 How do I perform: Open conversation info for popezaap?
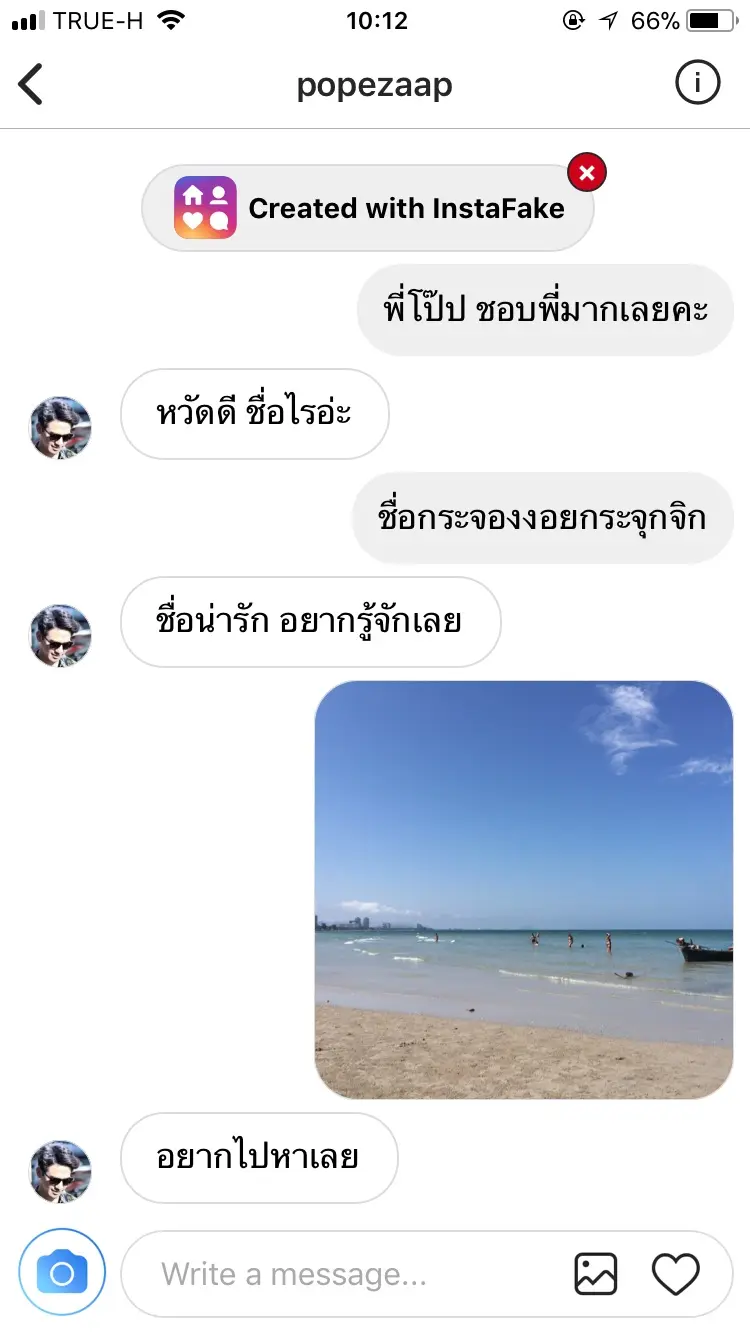click(697, 85)
